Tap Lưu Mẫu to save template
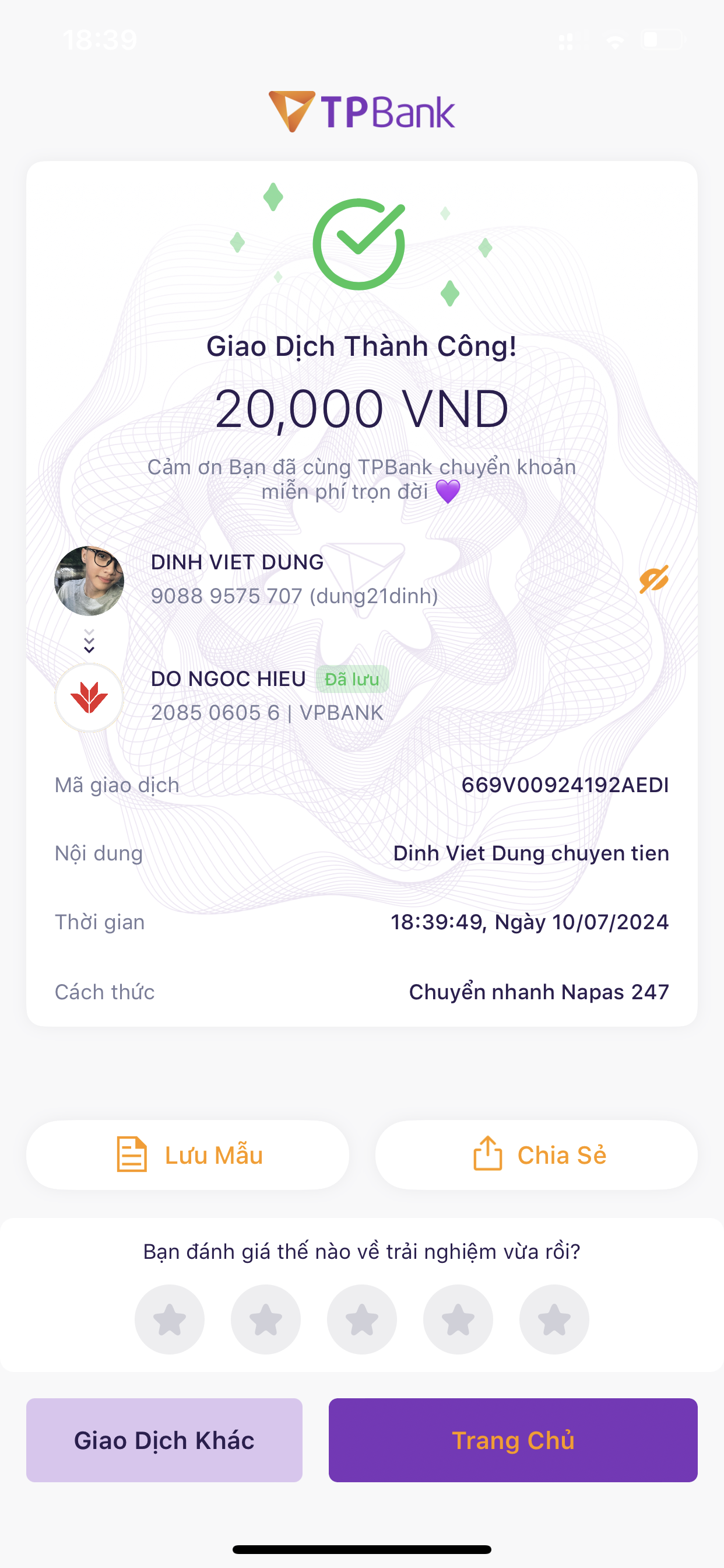Screen dimensions: 724x1568 pyautogui.click(x=187, y=1154)
